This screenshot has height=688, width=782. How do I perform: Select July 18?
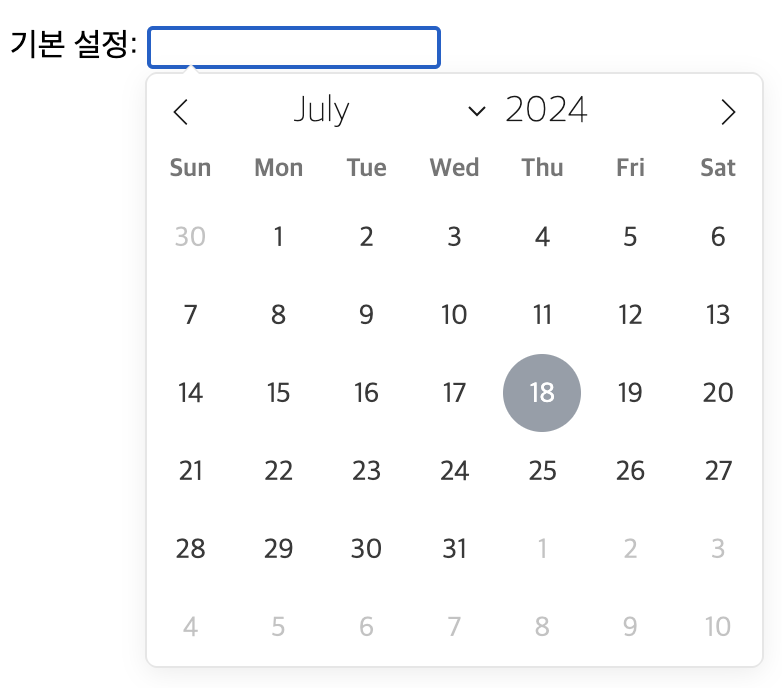(x=542, y=393)
